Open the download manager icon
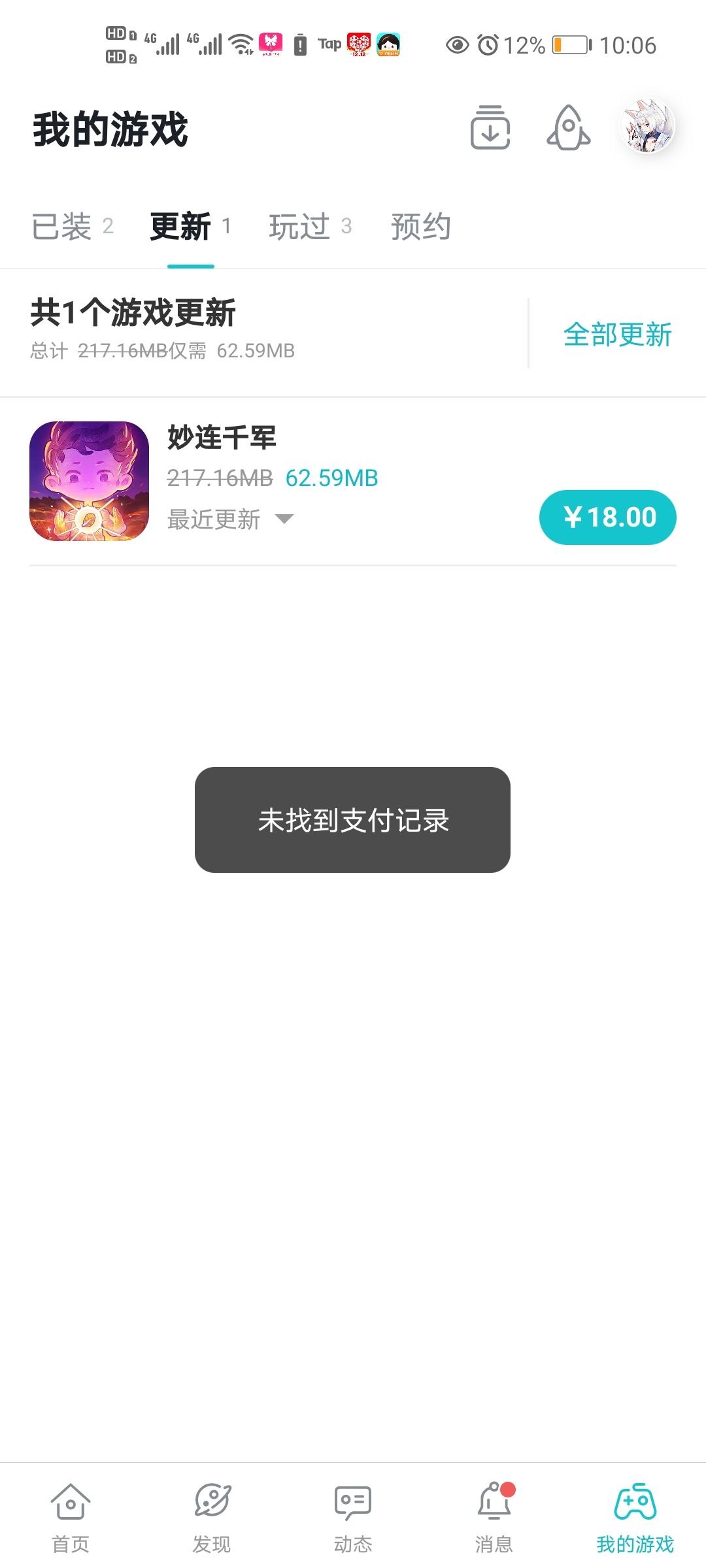 [490, 129]
